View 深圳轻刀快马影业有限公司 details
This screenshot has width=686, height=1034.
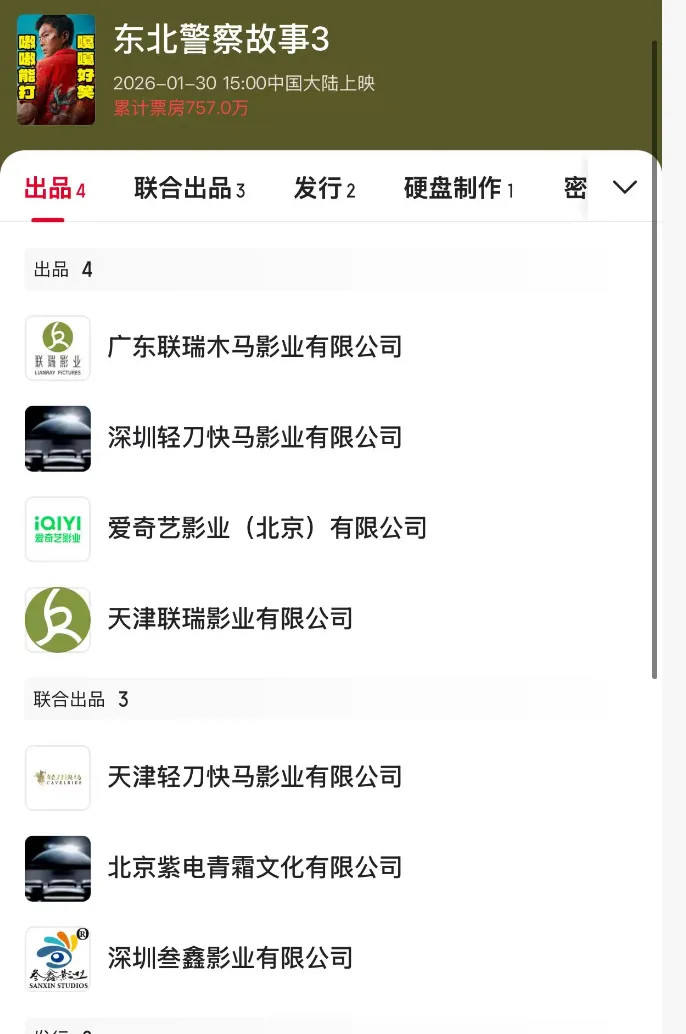pyautogui.click(x=254, y=437)
